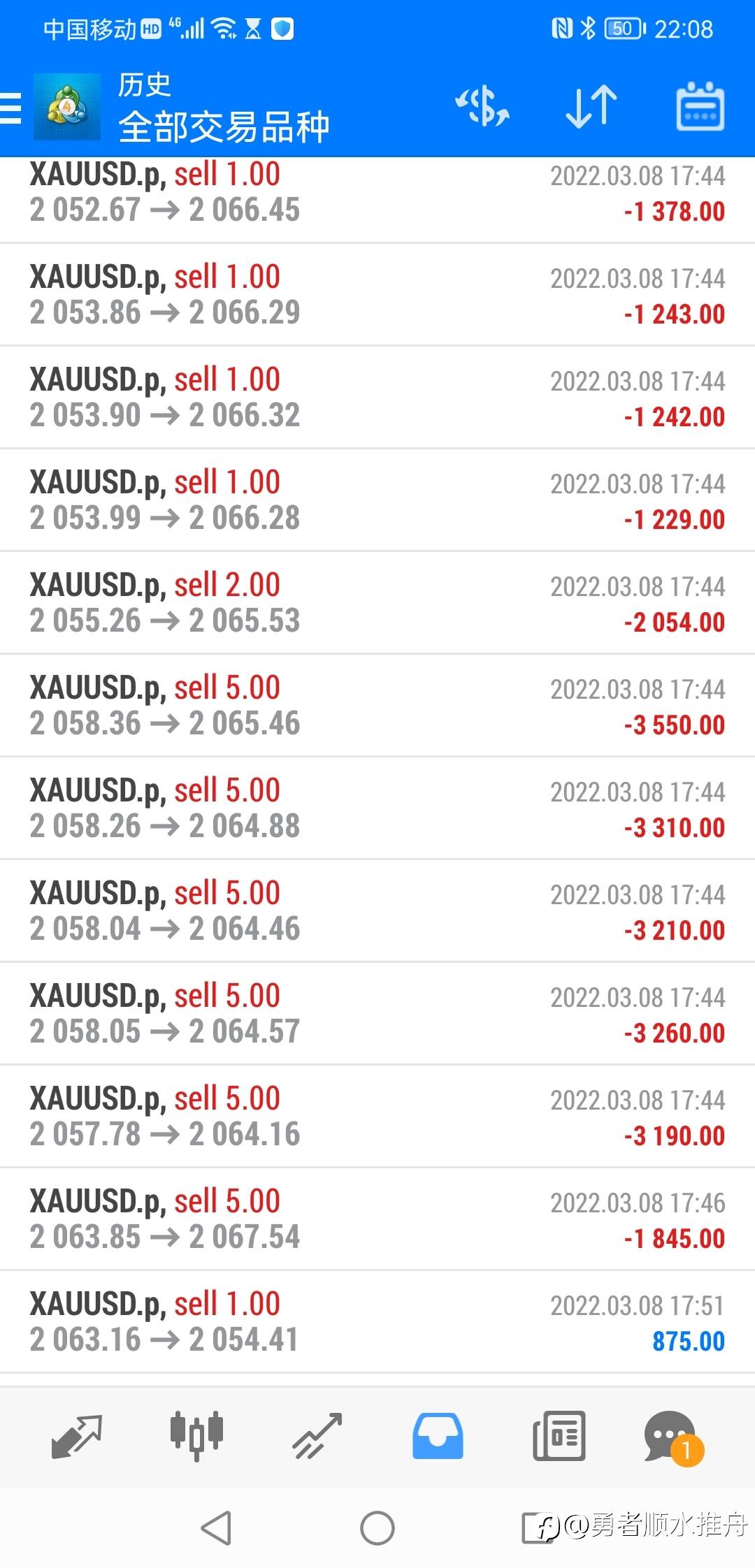The image size is (755, 1568).
Task: Open the News tab
Action: [x=559, y=1436]
